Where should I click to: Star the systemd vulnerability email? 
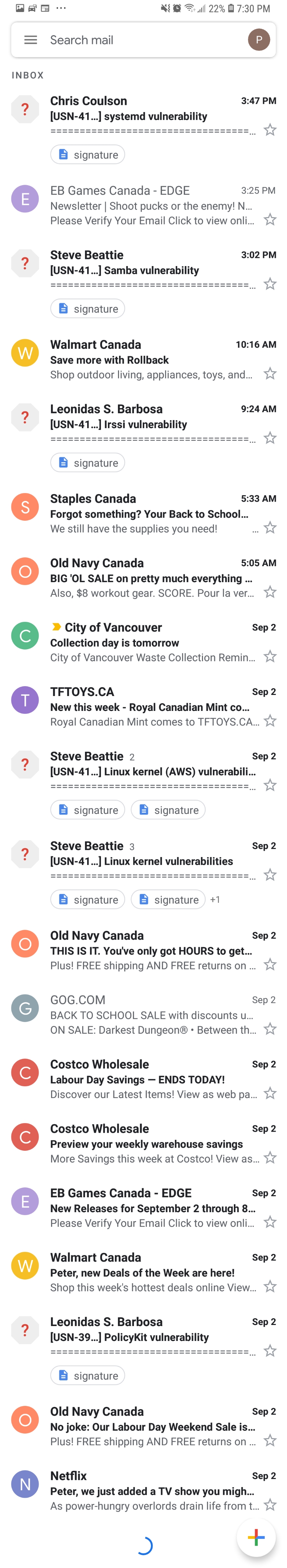click(x=270, y=130)
